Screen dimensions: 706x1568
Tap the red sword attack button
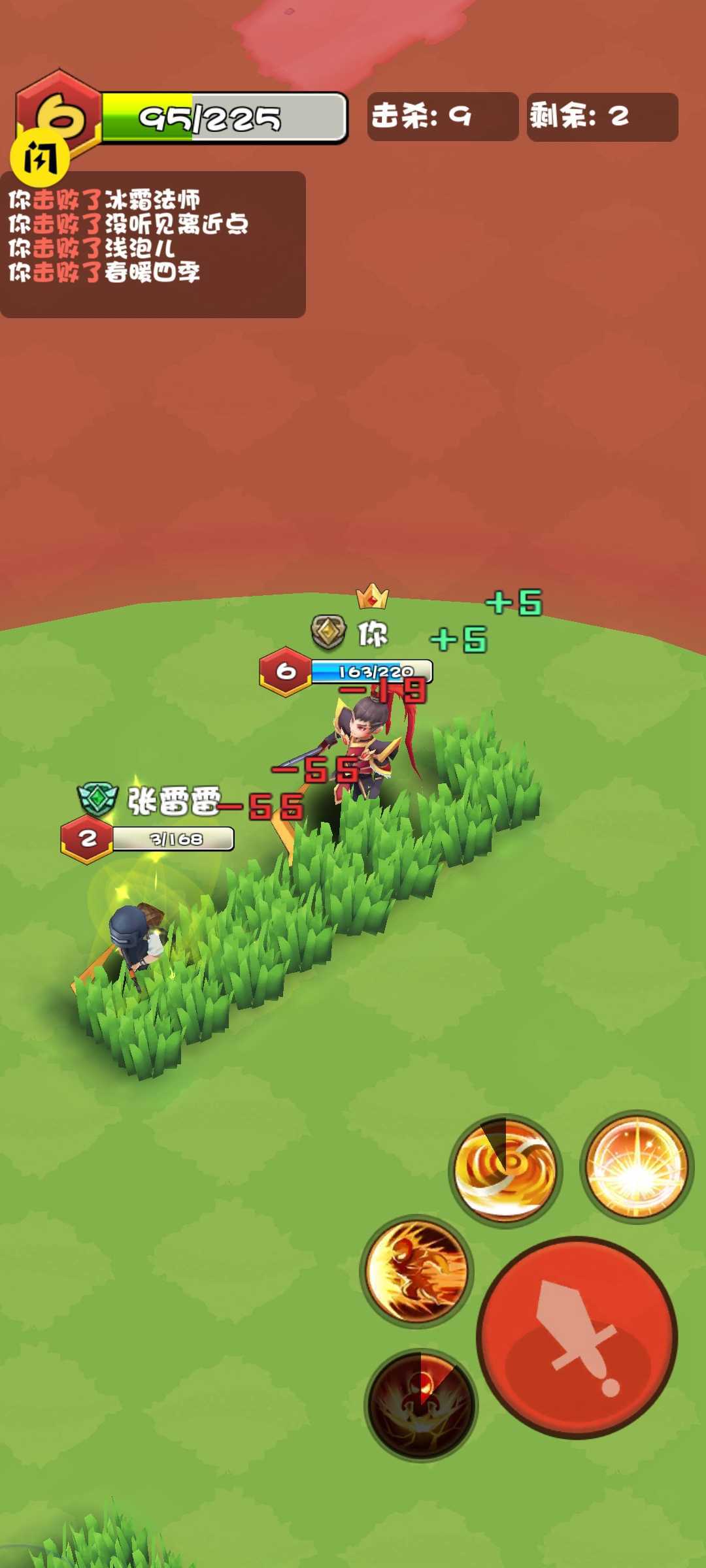coord(577,1337)
